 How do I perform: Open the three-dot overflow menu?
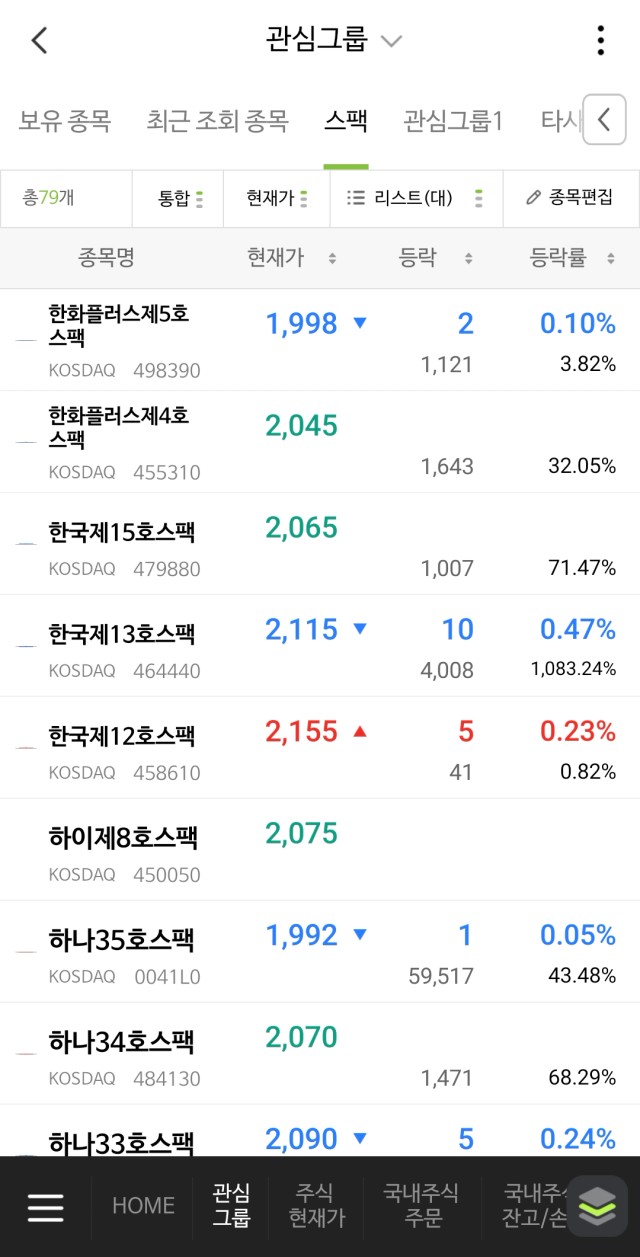(x=600, y=40)
